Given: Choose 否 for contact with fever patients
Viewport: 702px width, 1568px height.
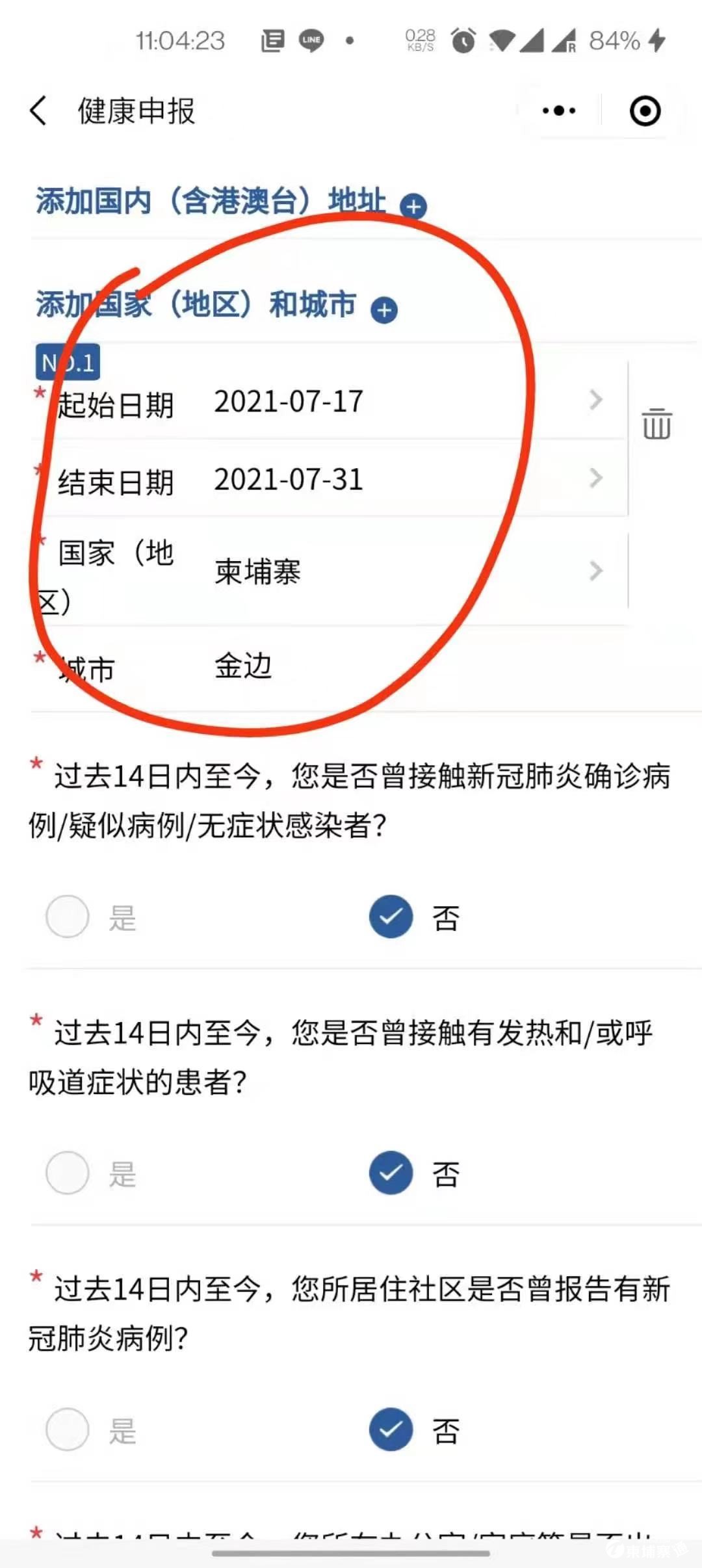Looking at the screenshot, I should pos(391,1172).
